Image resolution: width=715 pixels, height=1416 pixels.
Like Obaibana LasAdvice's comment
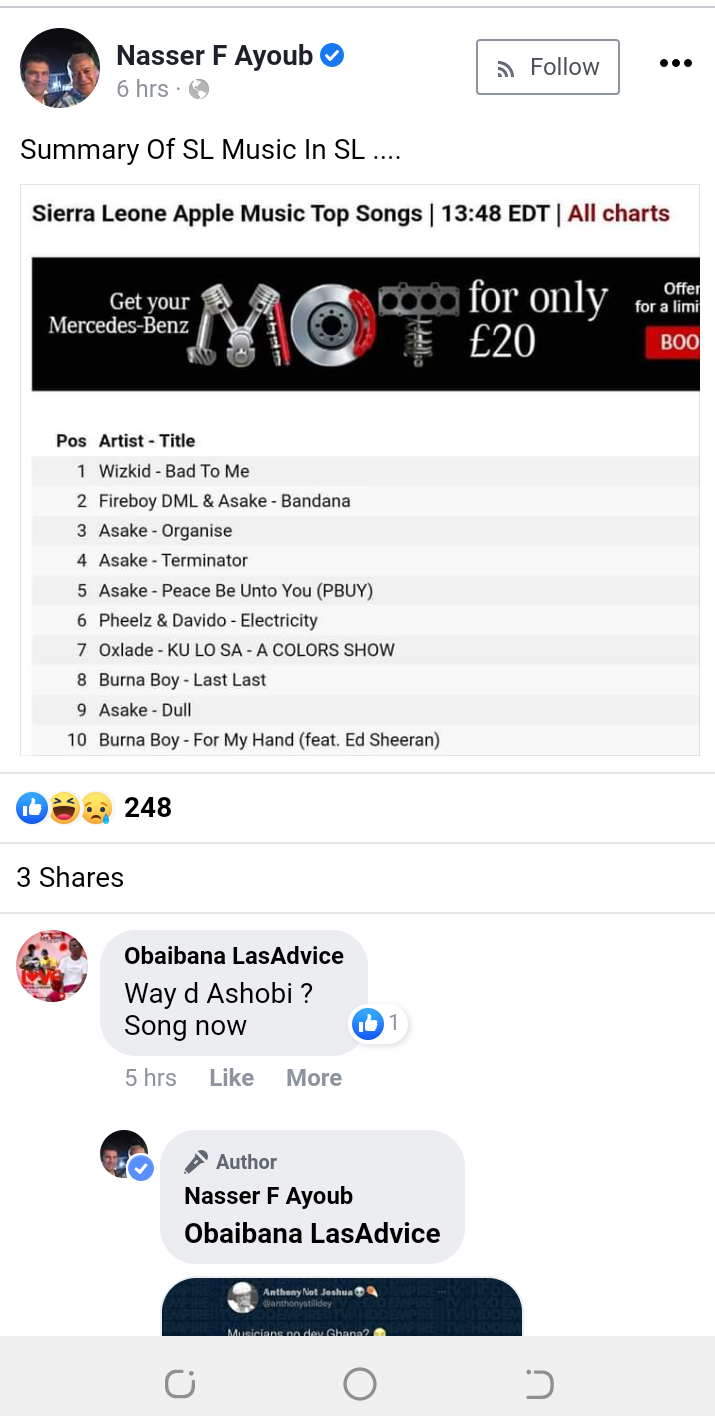pyautogui.click(x=231, y=1078)
